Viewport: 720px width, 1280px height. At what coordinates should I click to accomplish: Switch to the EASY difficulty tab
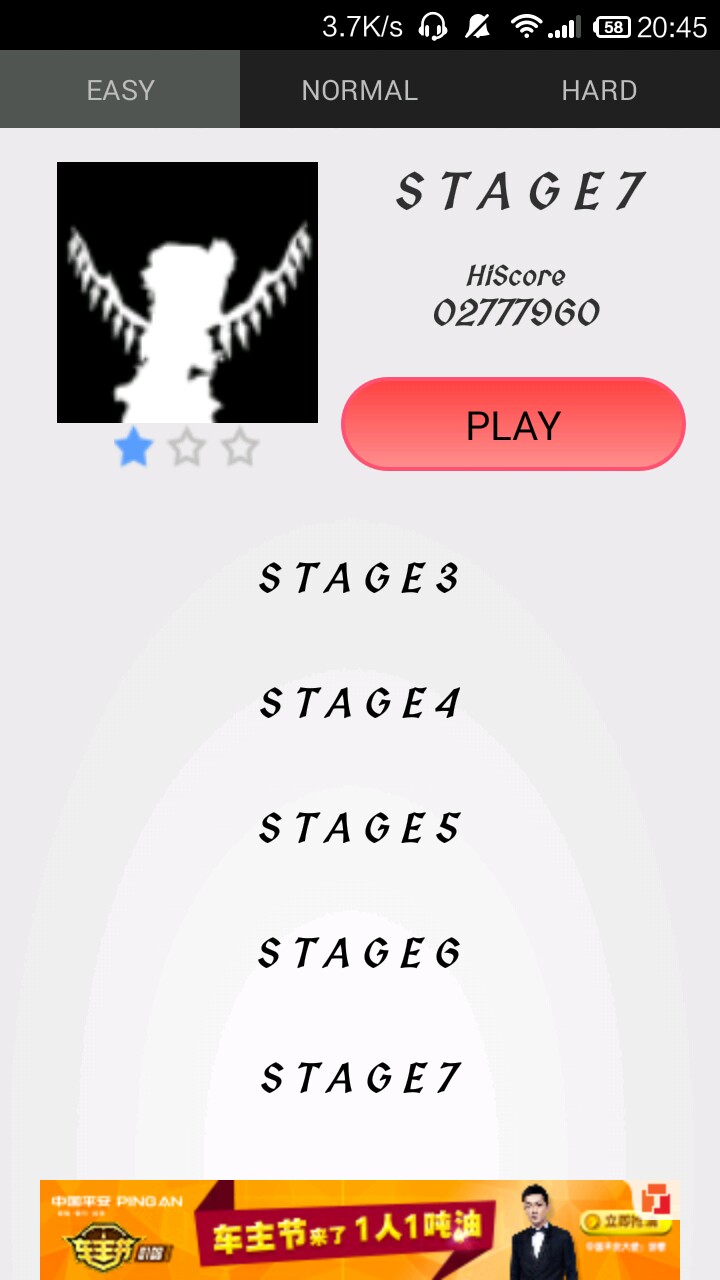coord(120,90)
